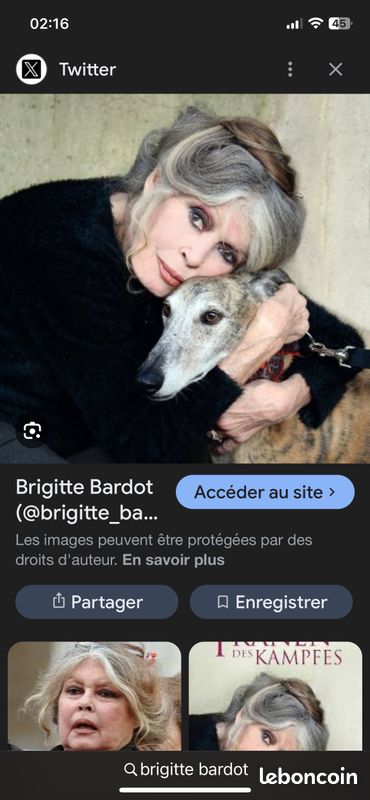Open the related Kampfes book cover image
The height and width of the screenshot is (800, 370).
click(x=276, y=696)
